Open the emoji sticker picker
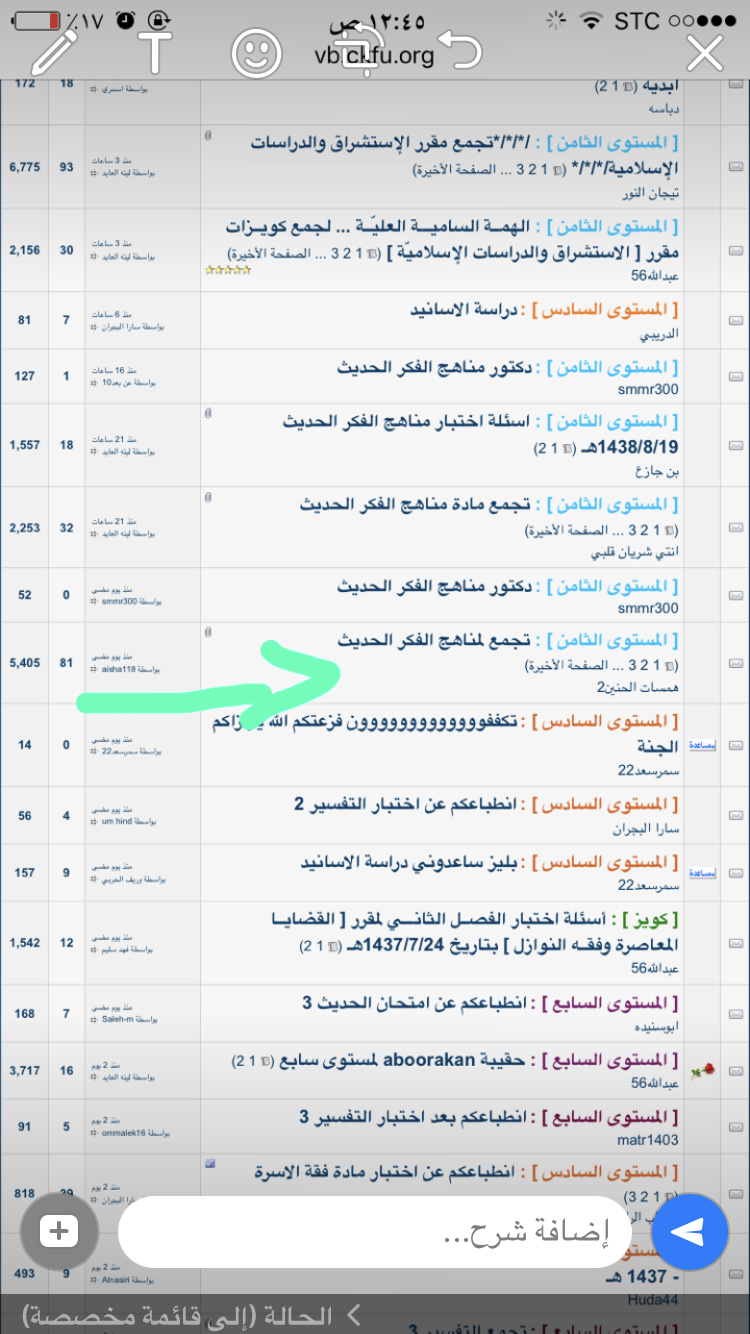The image size is (750, 1334). point(257,53)
